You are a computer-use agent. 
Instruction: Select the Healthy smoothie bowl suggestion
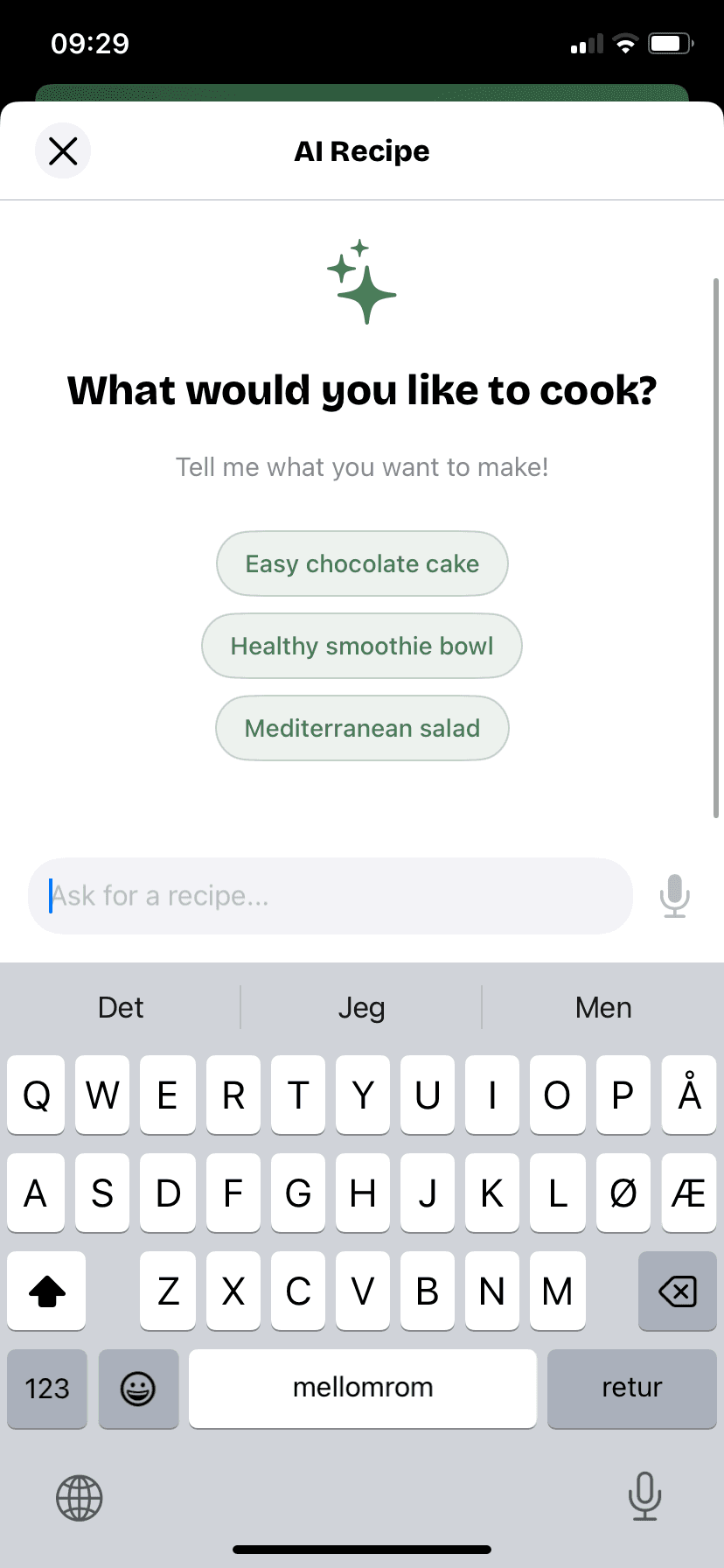coord(362,646)
